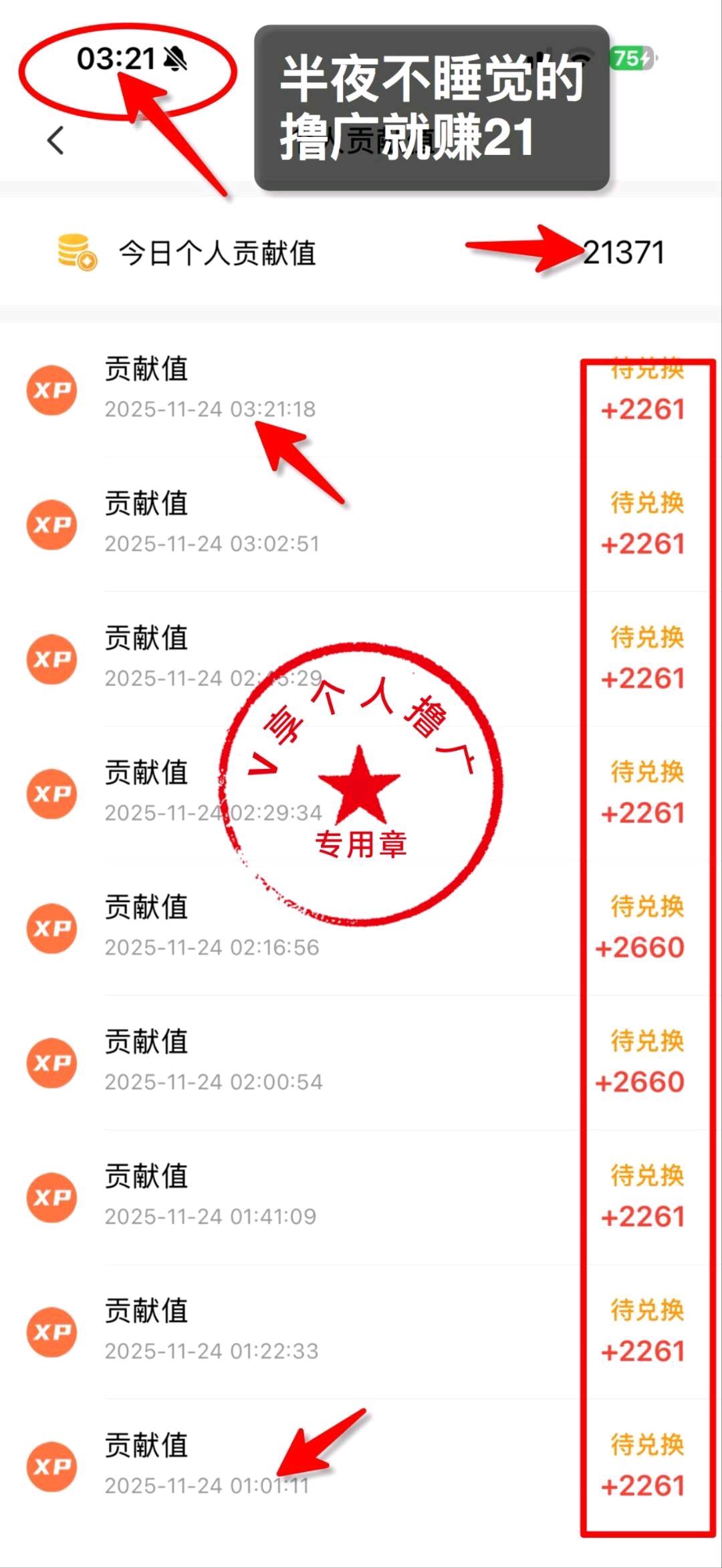722x1568 pixels.
Task: Tap the back chevron at top left
Action: coord(55,138)
